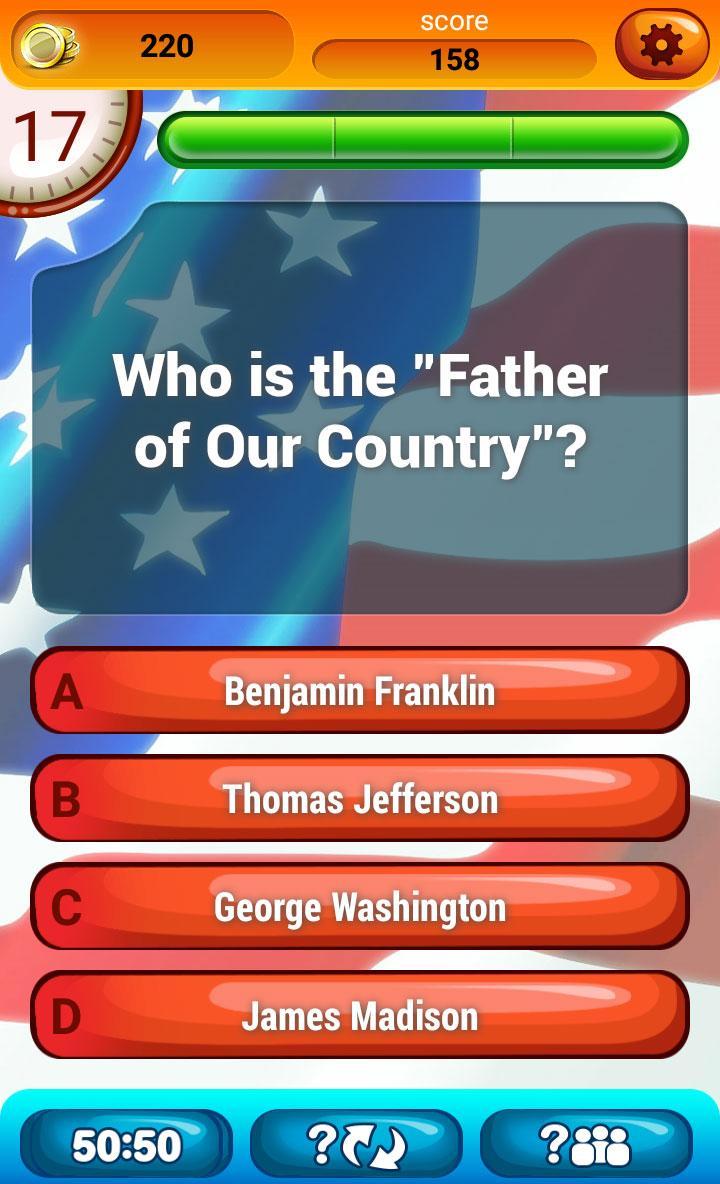Click the letter A on the first answer
720x1184 pixels.
point(65,692)
